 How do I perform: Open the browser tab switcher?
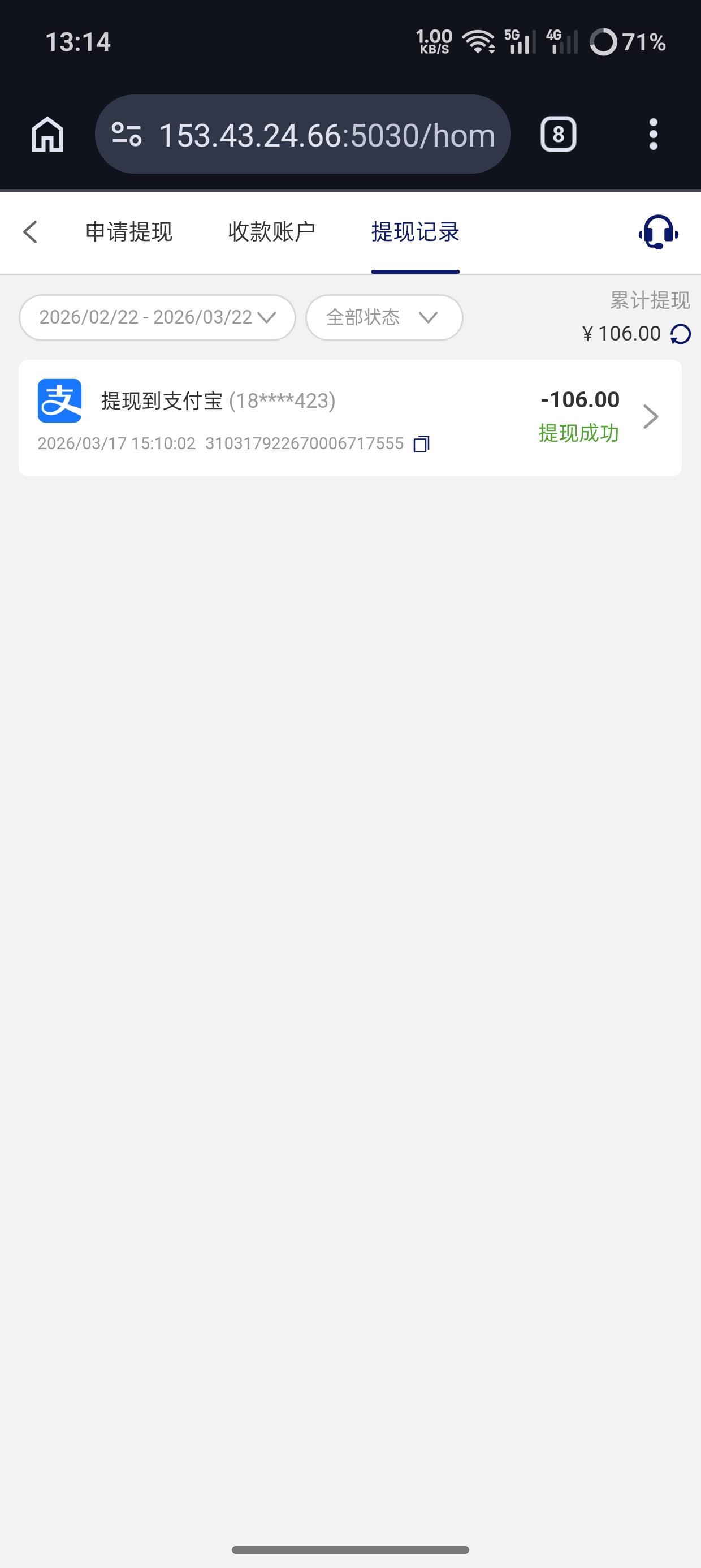558,134
